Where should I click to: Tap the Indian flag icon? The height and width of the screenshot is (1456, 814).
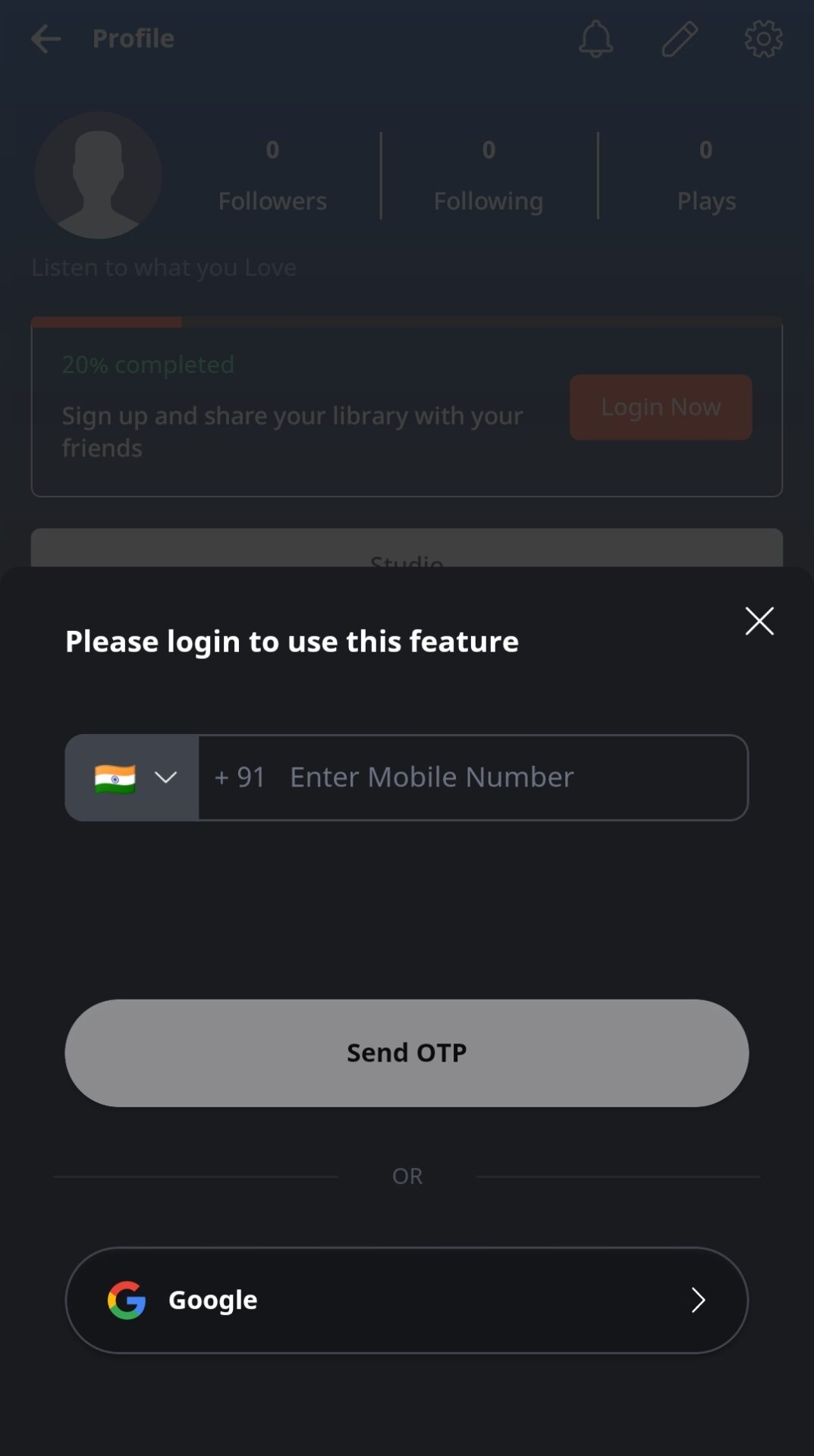(114, 777)
